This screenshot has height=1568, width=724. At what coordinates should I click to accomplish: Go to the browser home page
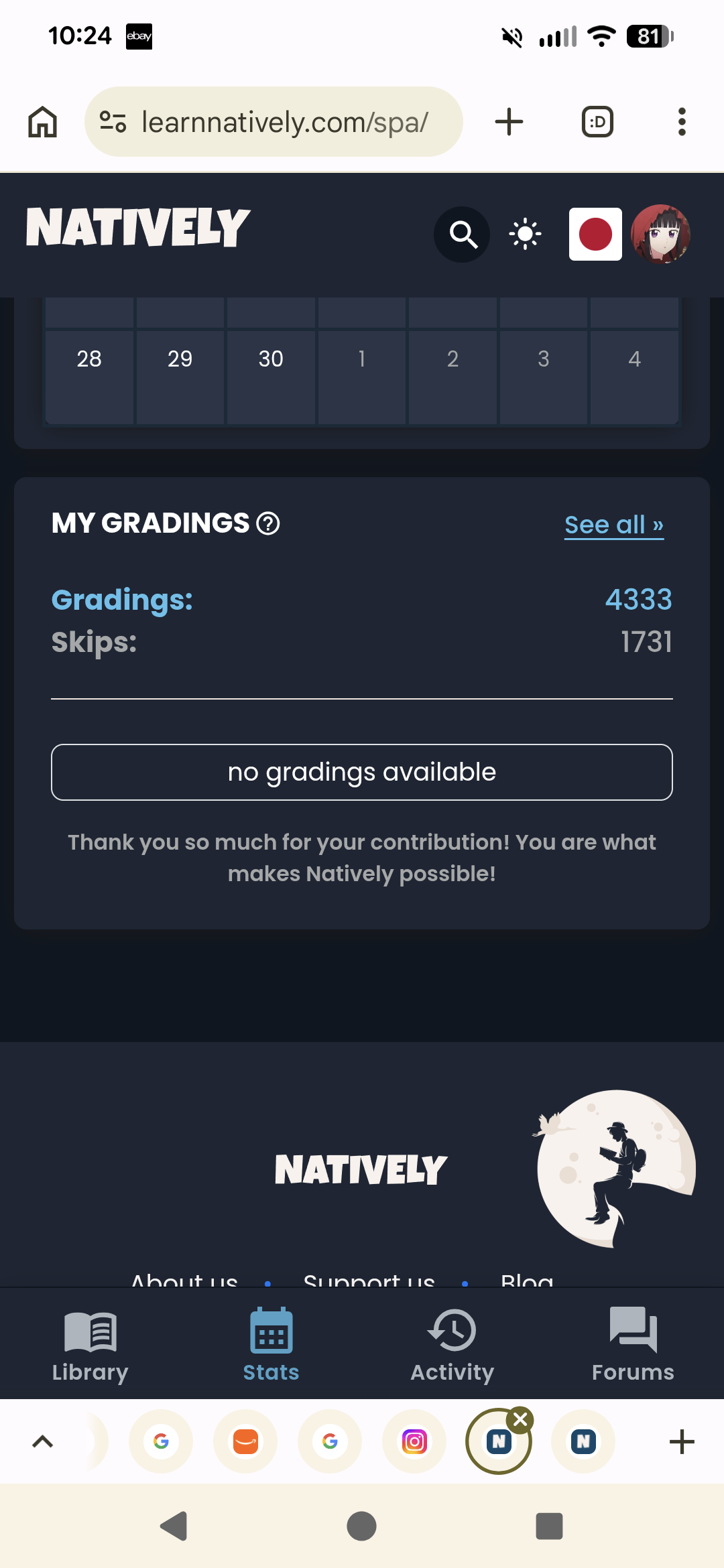42,122
